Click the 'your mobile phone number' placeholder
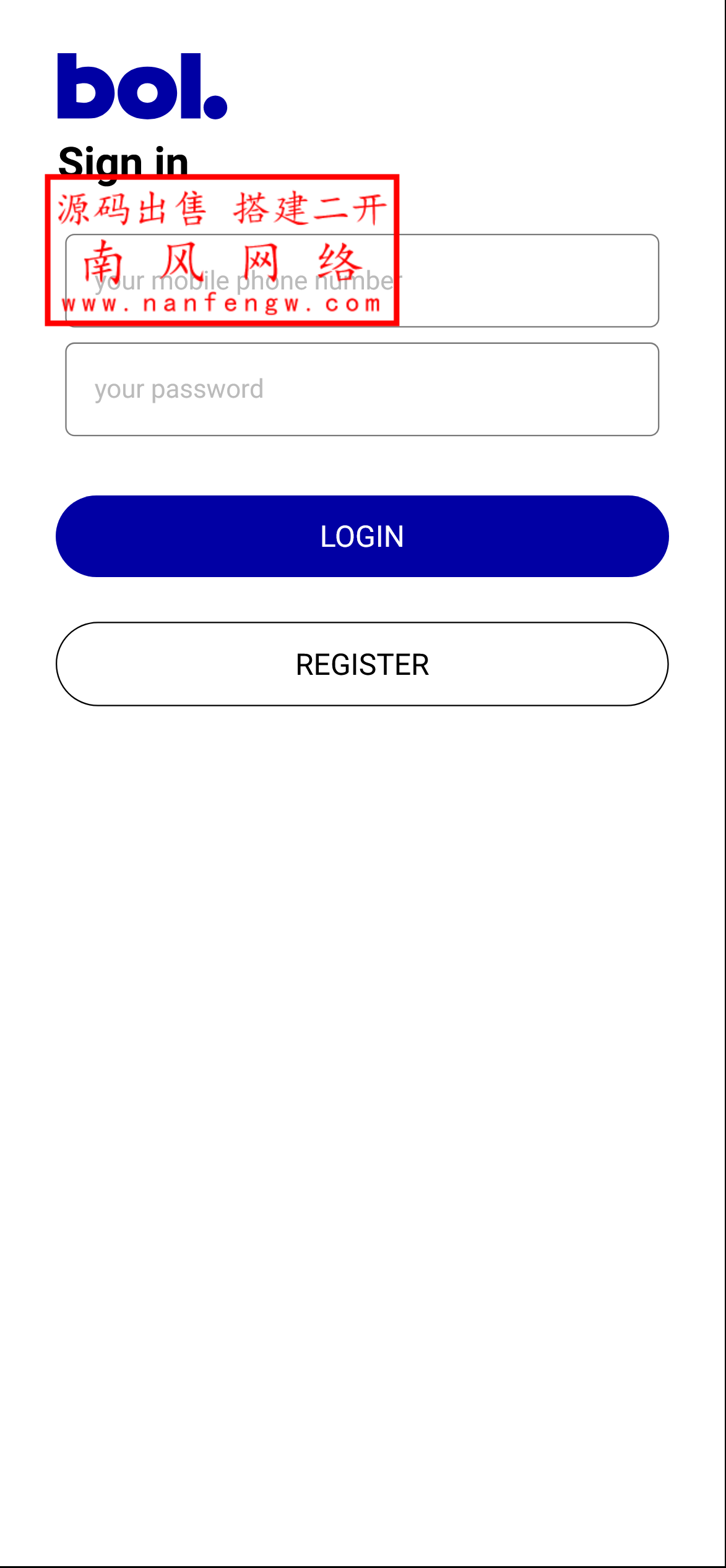The width and height of the screenshot is (726, 1568). [x=248, y=281]
